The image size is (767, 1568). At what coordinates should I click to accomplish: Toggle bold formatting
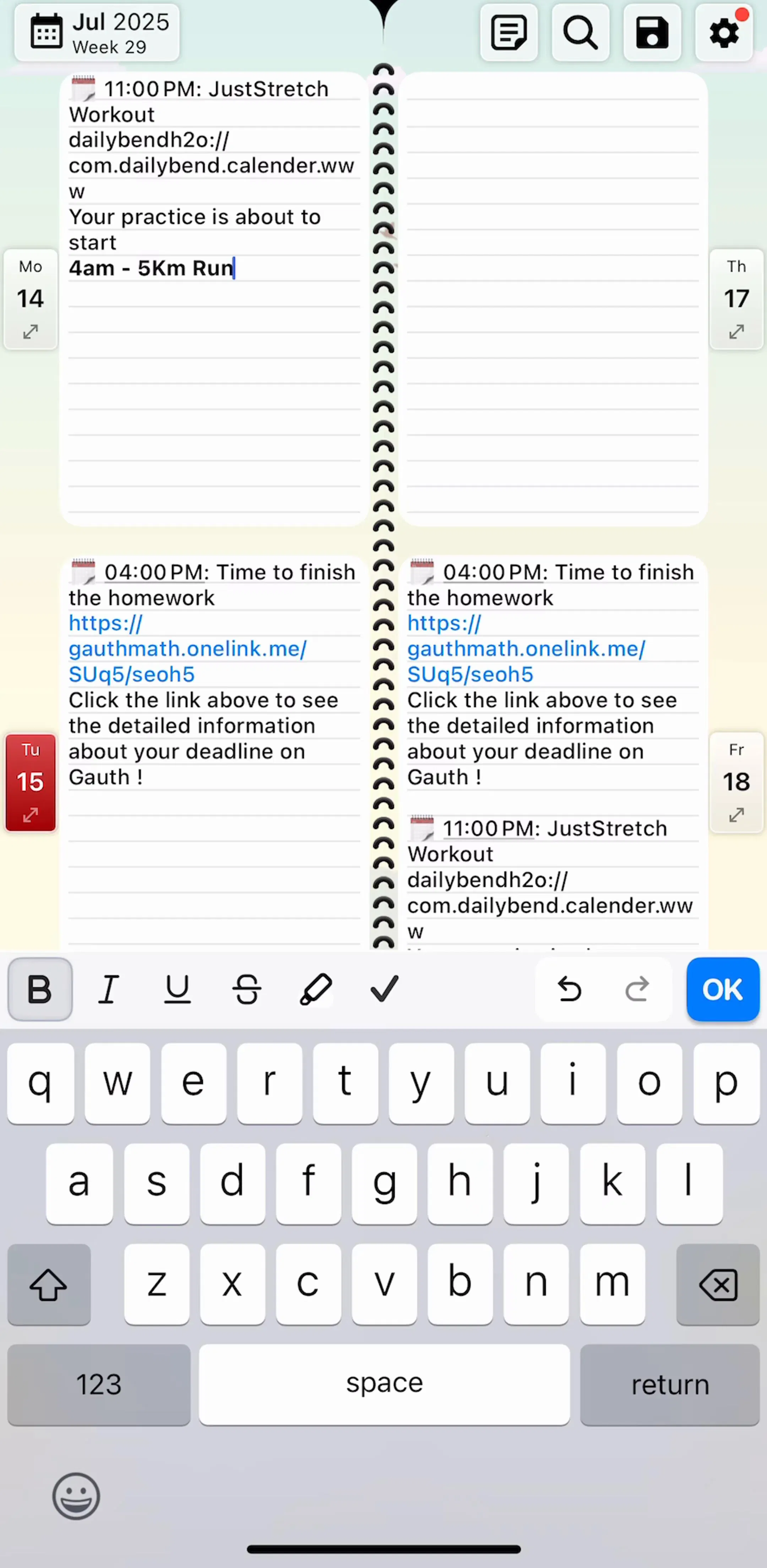click(x=40, y=989)
